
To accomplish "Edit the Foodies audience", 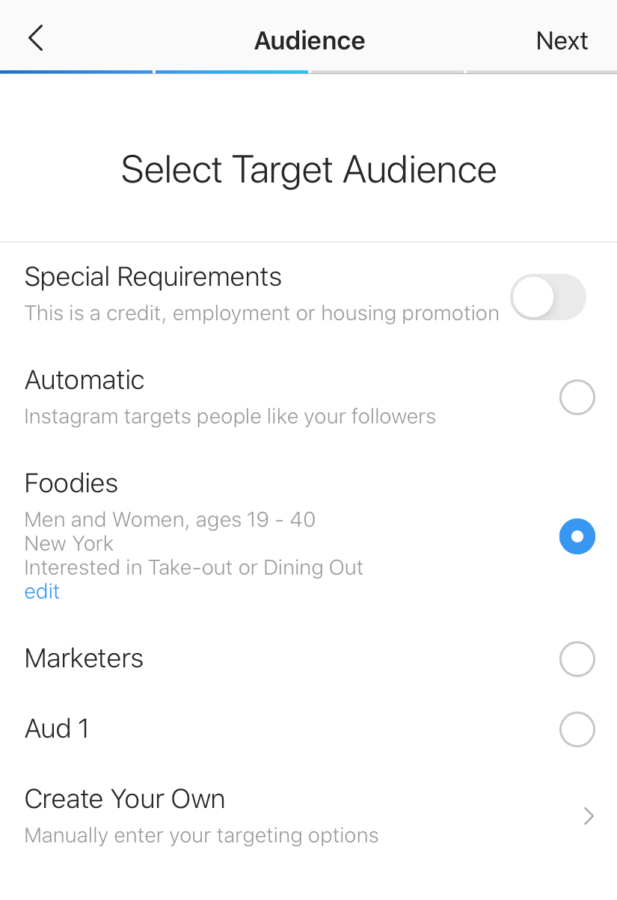I will [x=42, y=592].
